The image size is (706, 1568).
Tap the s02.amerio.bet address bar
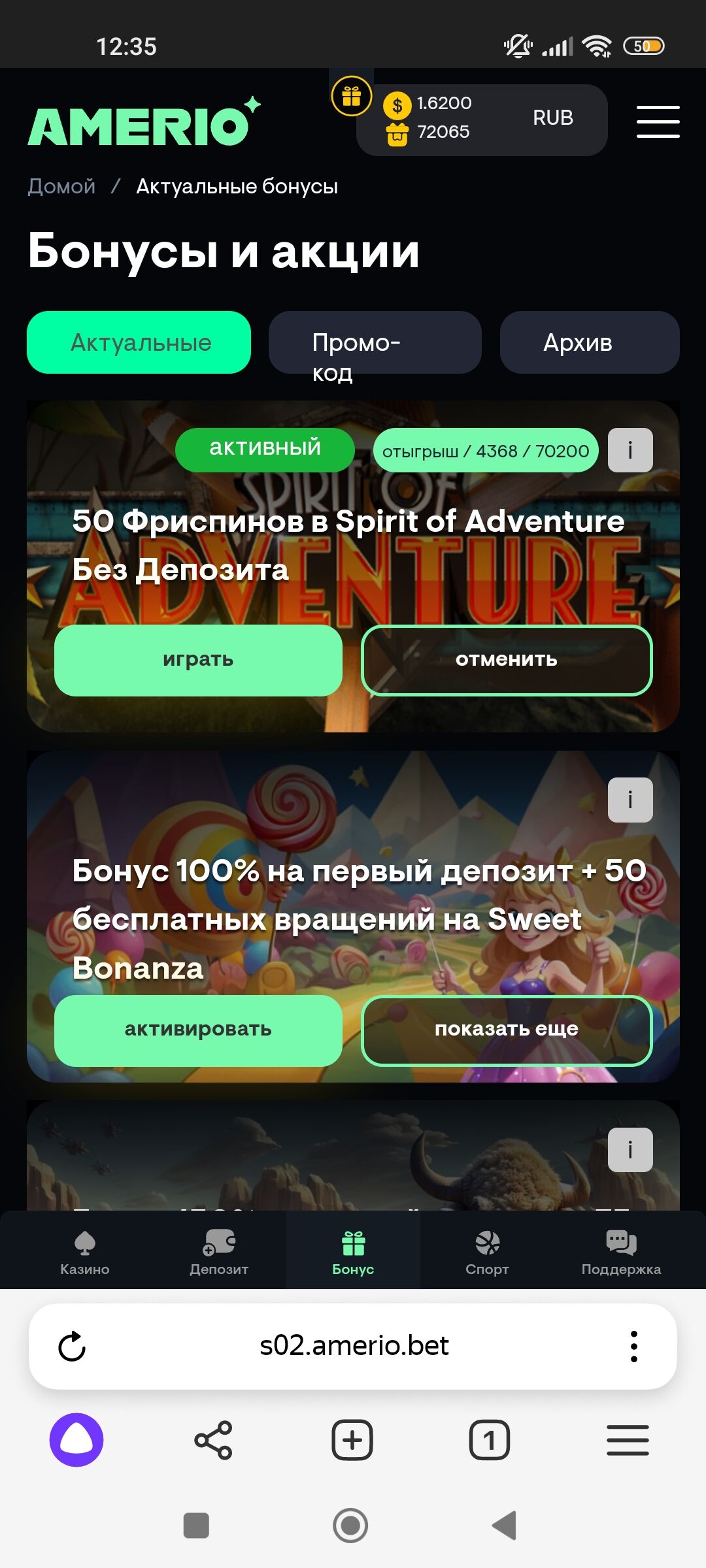point(354,1346)
